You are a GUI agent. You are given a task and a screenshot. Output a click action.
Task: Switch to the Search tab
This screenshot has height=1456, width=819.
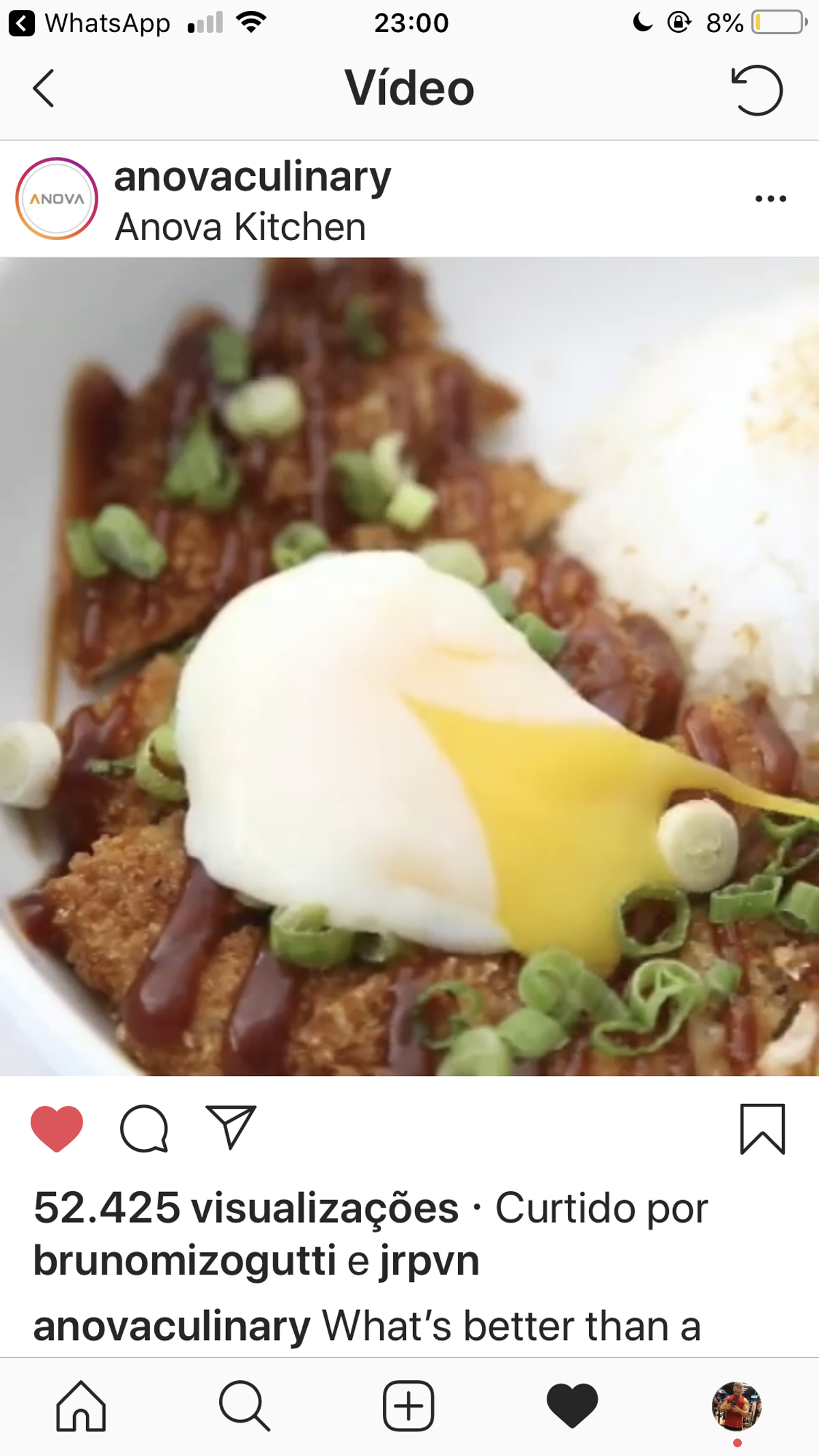(x=244, y=1406)
